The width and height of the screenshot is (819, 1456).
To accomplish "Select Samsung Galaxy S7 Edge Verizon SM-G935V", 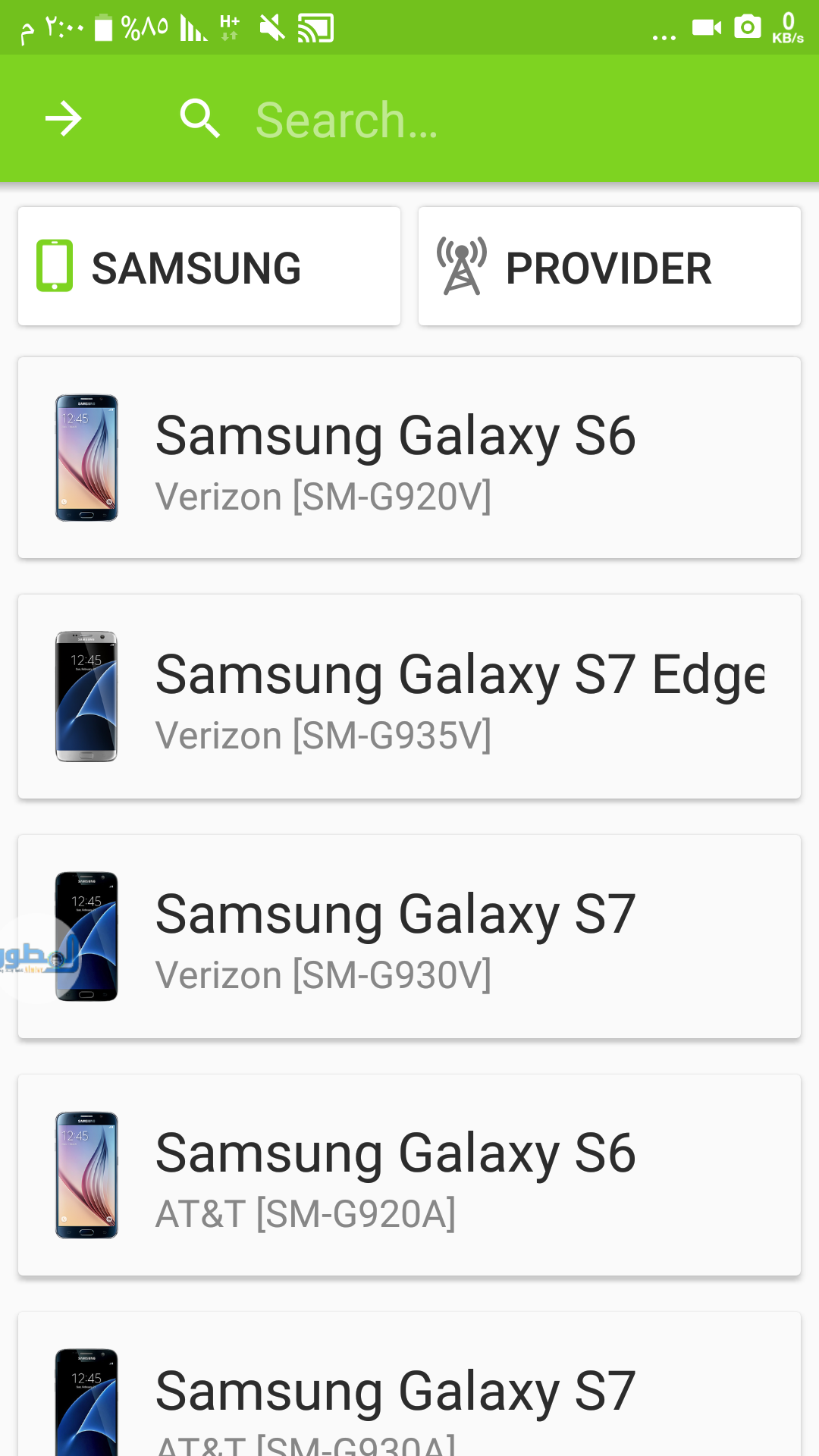I will coord(409,697).
